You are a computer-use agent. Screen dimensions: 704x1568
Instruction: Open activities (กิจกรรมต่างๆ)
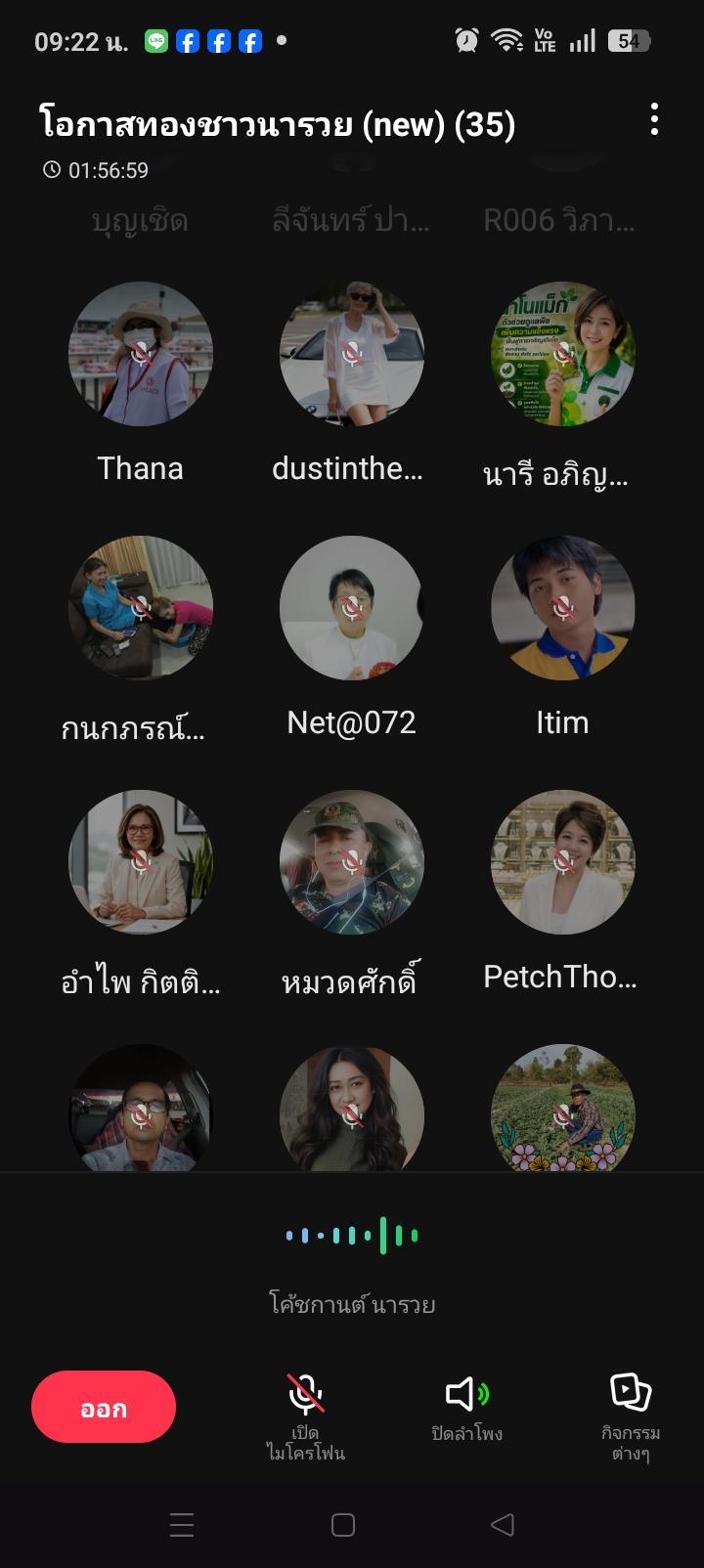pos(631,1415)
